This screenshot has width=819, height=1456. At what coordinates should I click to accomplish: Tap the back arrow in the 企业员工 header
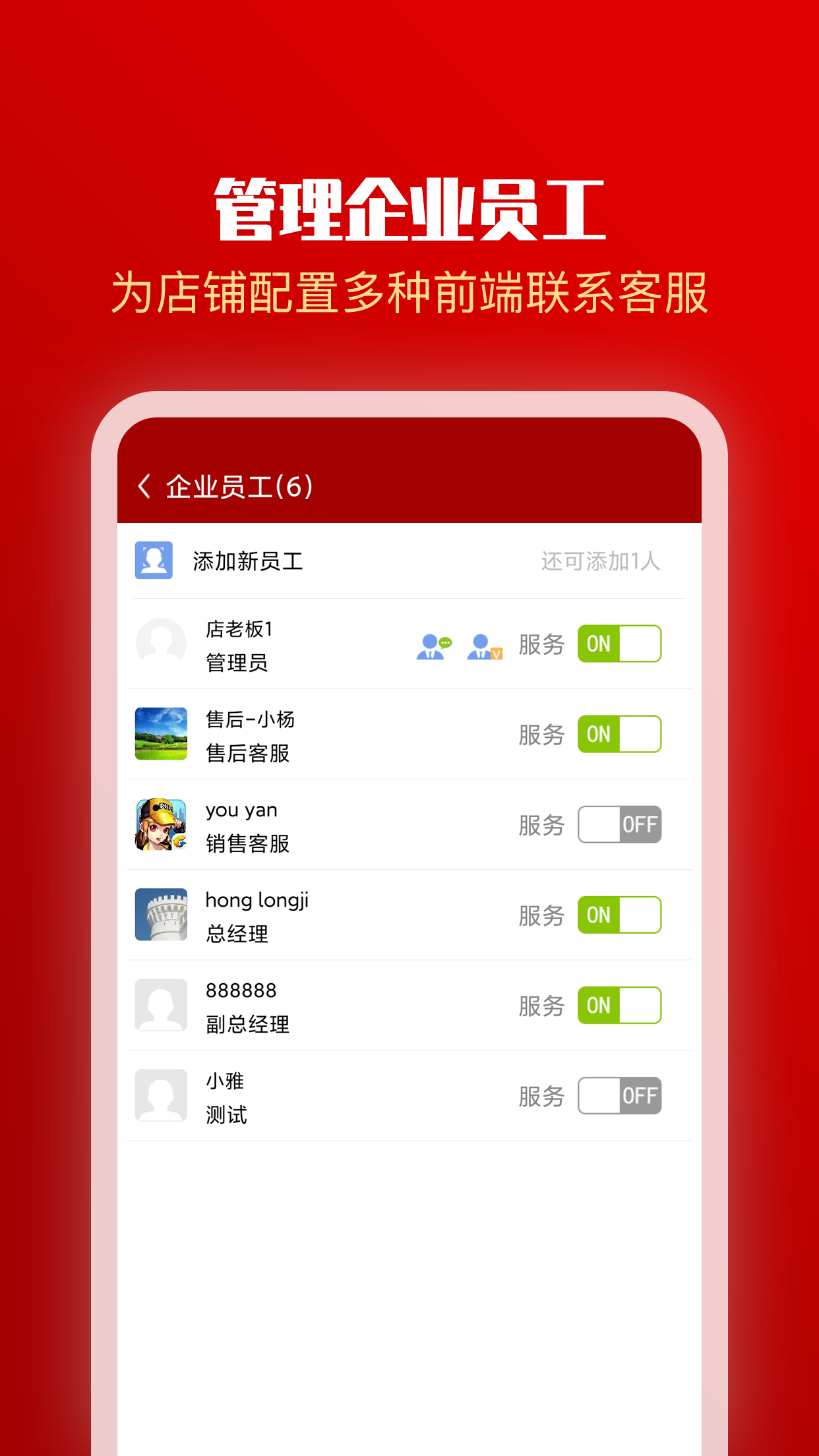(144, 485)
